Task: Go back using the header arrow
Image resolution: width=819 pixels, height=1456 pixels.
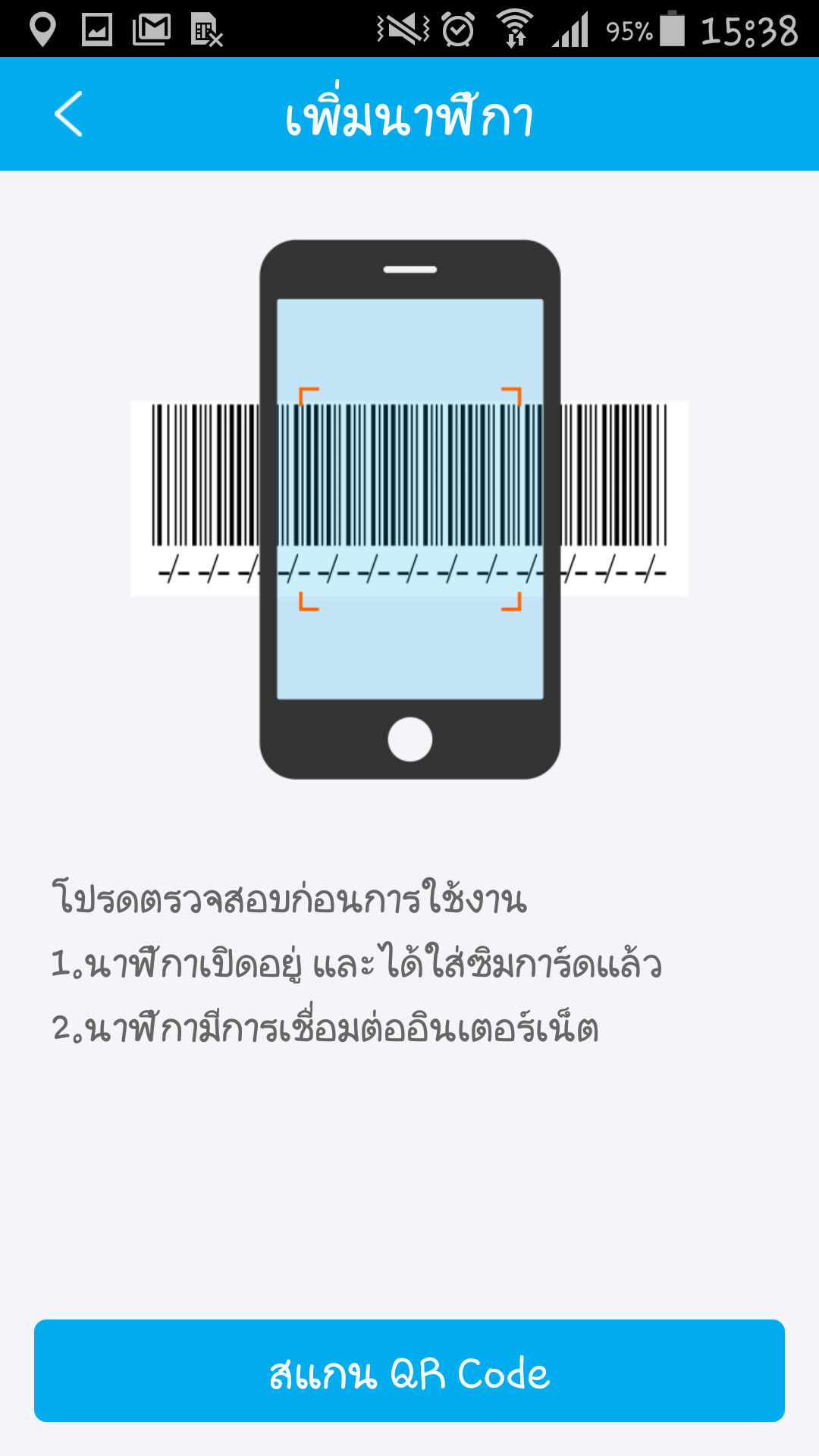Action: [x=68, y=115]
